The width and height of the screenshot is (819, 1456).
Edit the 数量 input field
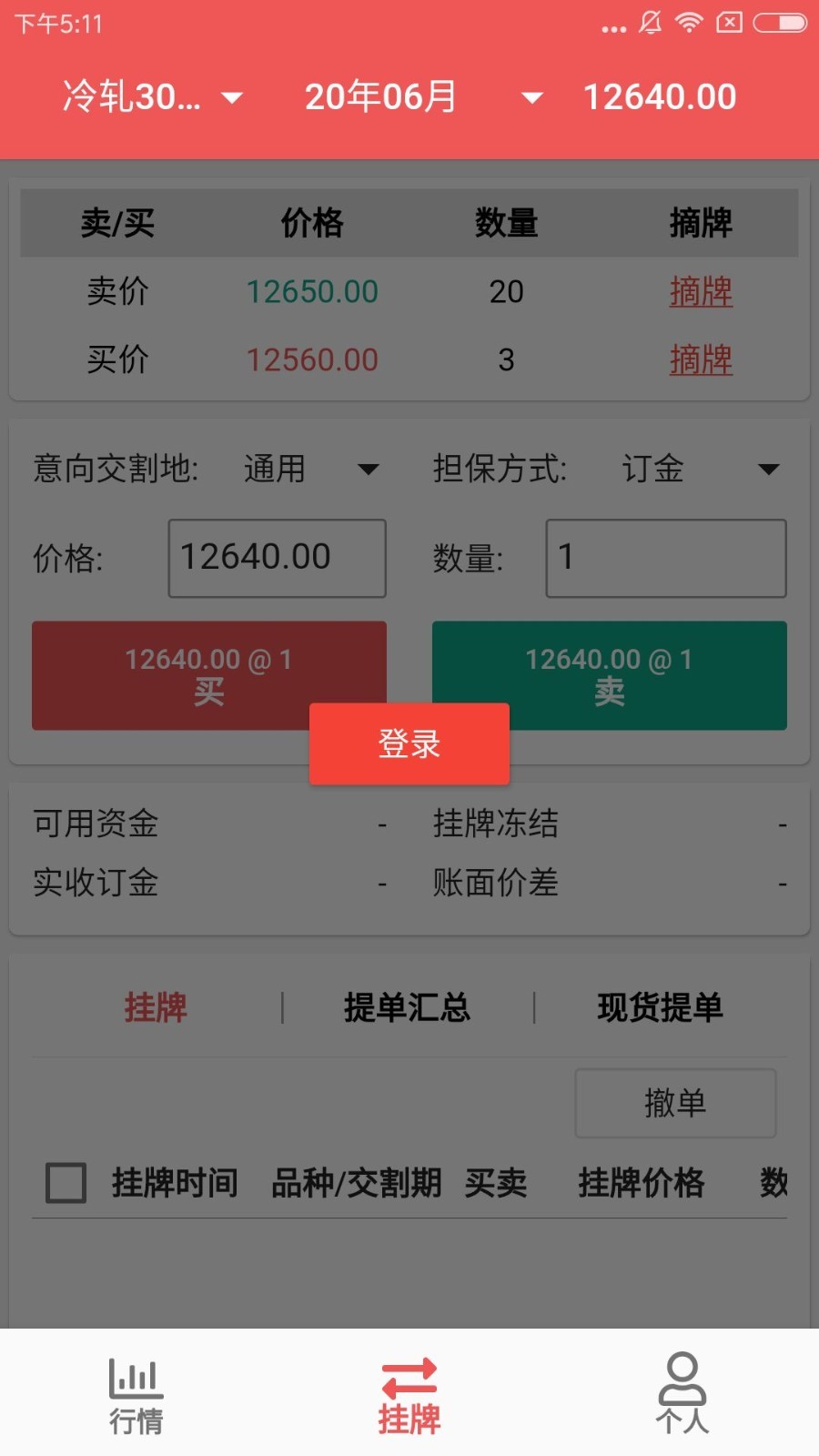(665, 558)
